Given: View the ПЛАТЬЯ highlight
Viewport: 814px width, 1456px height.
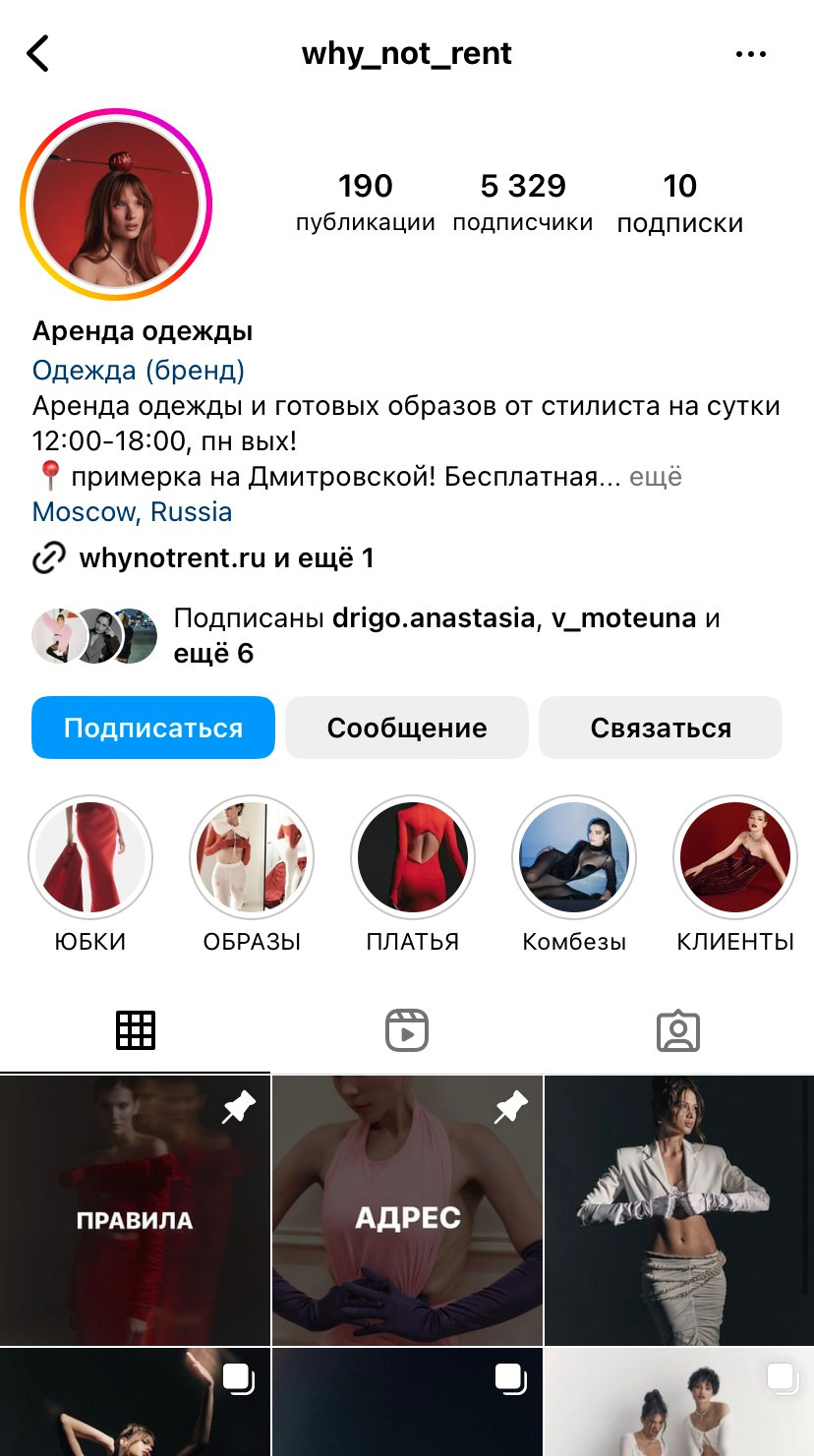Looking at the screenshot, I should (x=412, y=857).
